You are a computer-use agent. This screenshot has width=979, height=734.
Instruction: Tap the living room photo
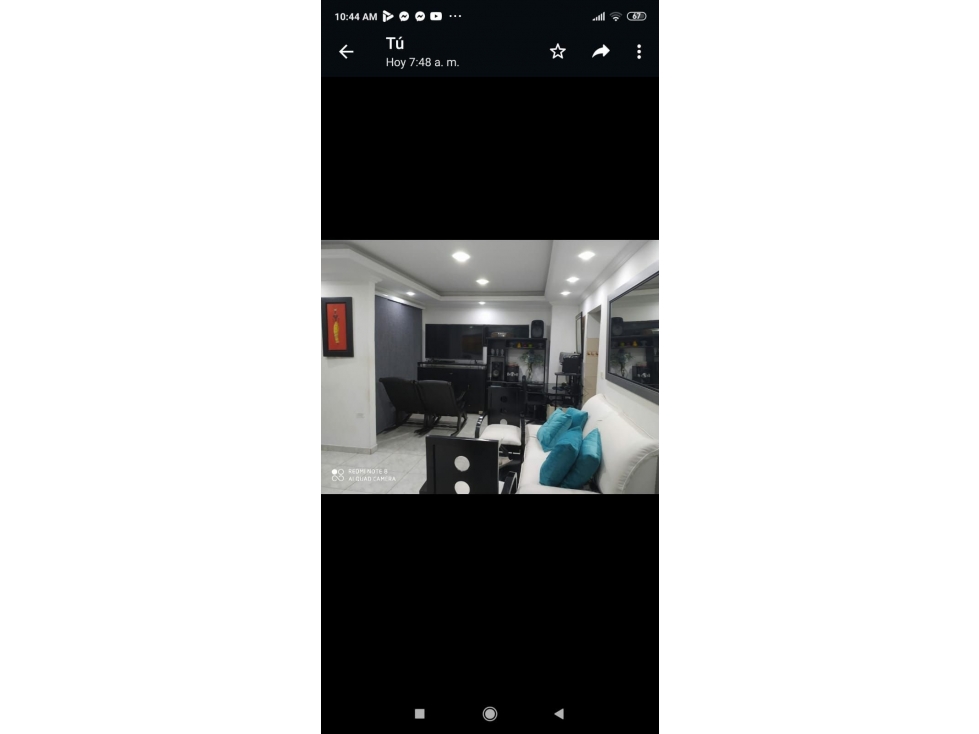click(489, 367)
